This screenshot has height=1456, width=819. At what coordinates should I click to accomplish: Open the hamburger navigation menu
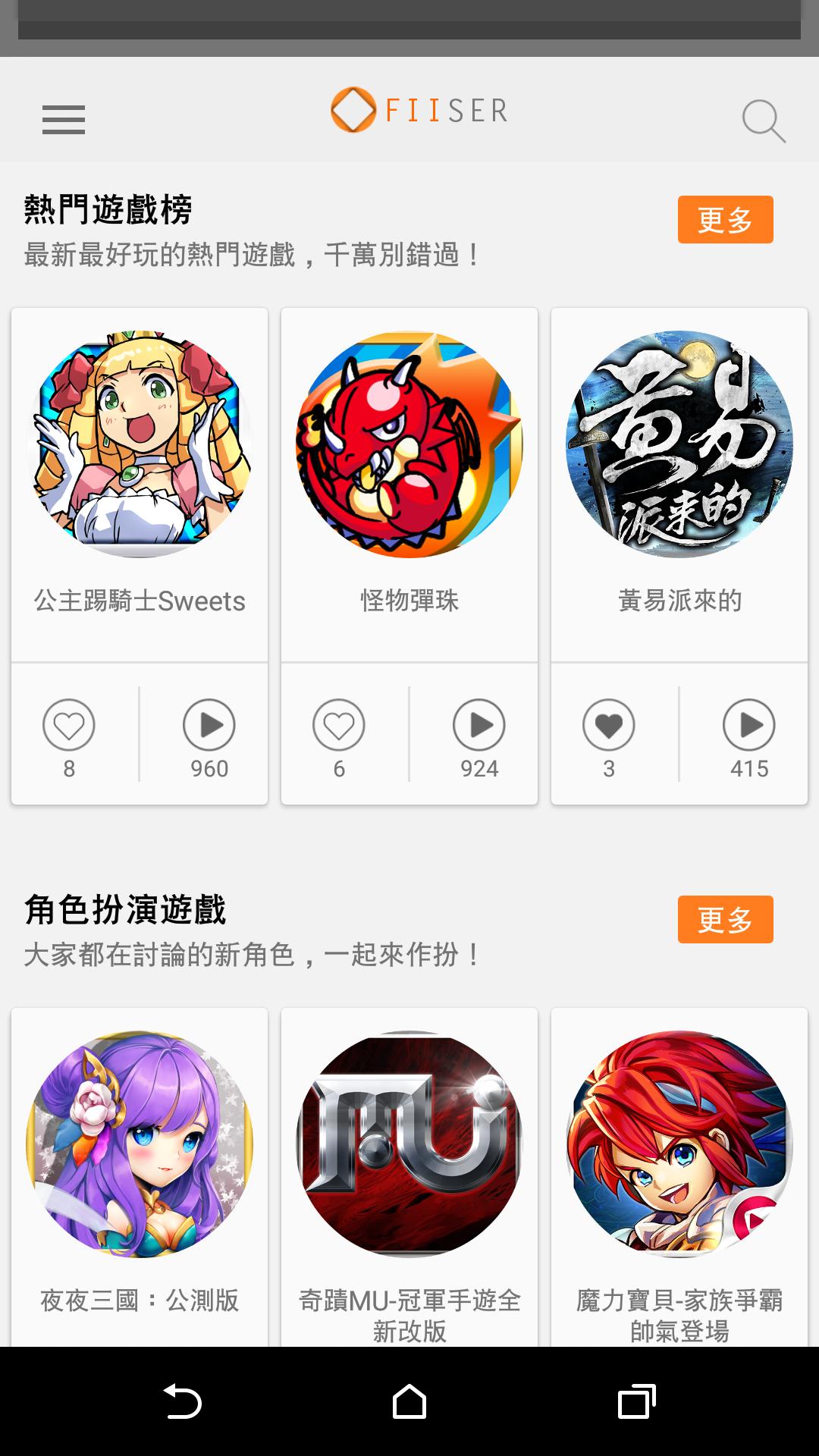[x=63, y=120]
